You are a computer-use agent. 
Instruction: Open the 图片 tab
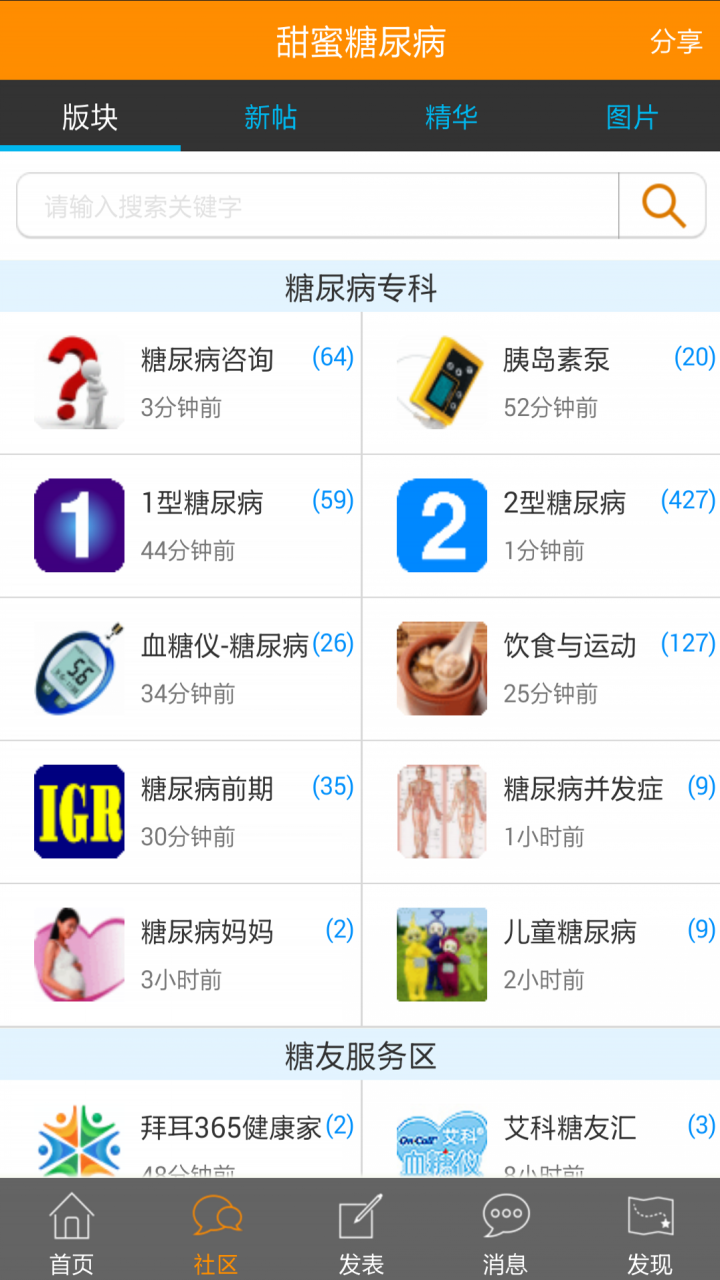click(631, 117)
